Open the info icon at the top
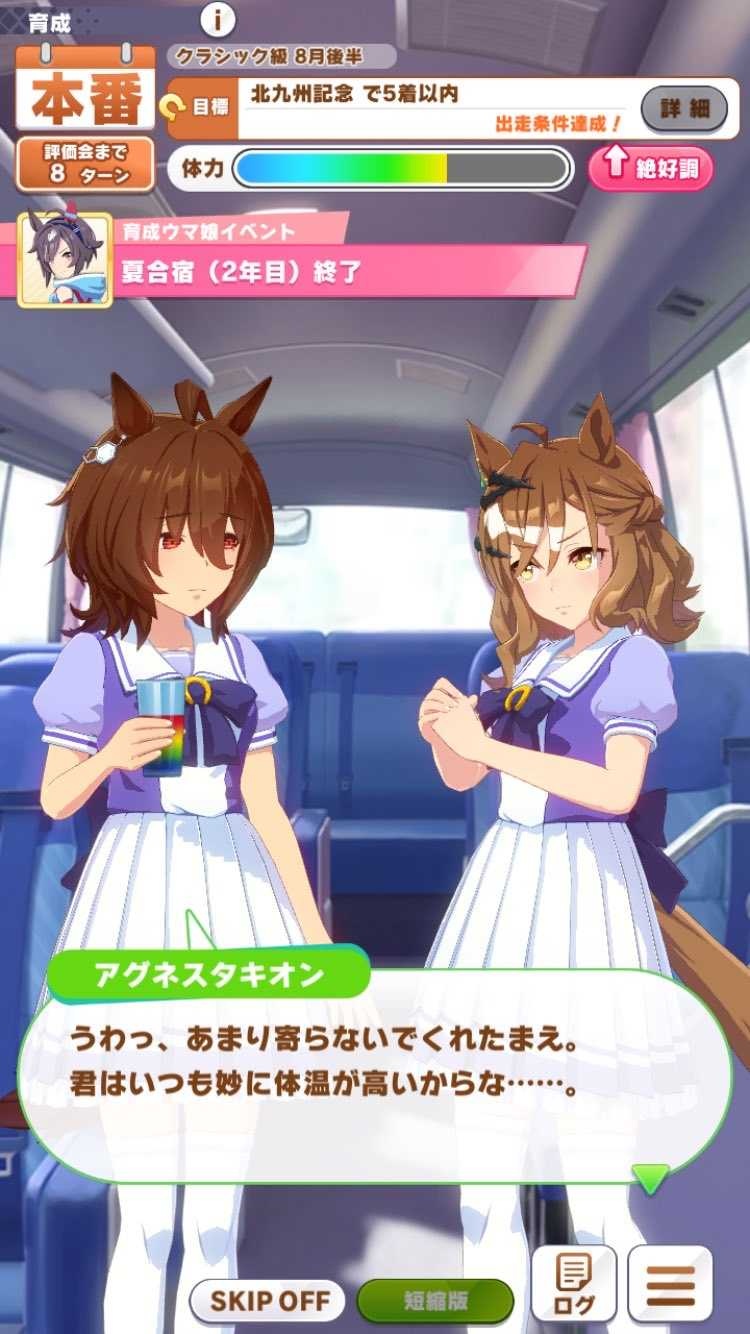This screenshot has width=750, height=1334. [218, 19]
